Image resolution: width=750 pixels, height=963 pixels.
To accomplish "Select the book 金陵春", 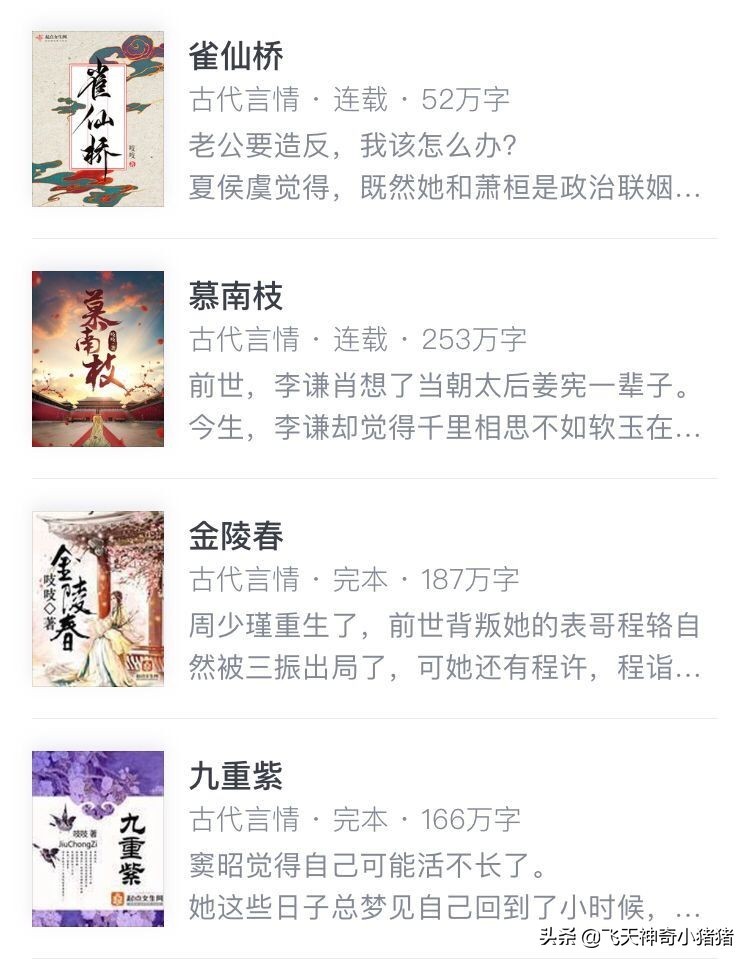I will (x=236, y=536).
